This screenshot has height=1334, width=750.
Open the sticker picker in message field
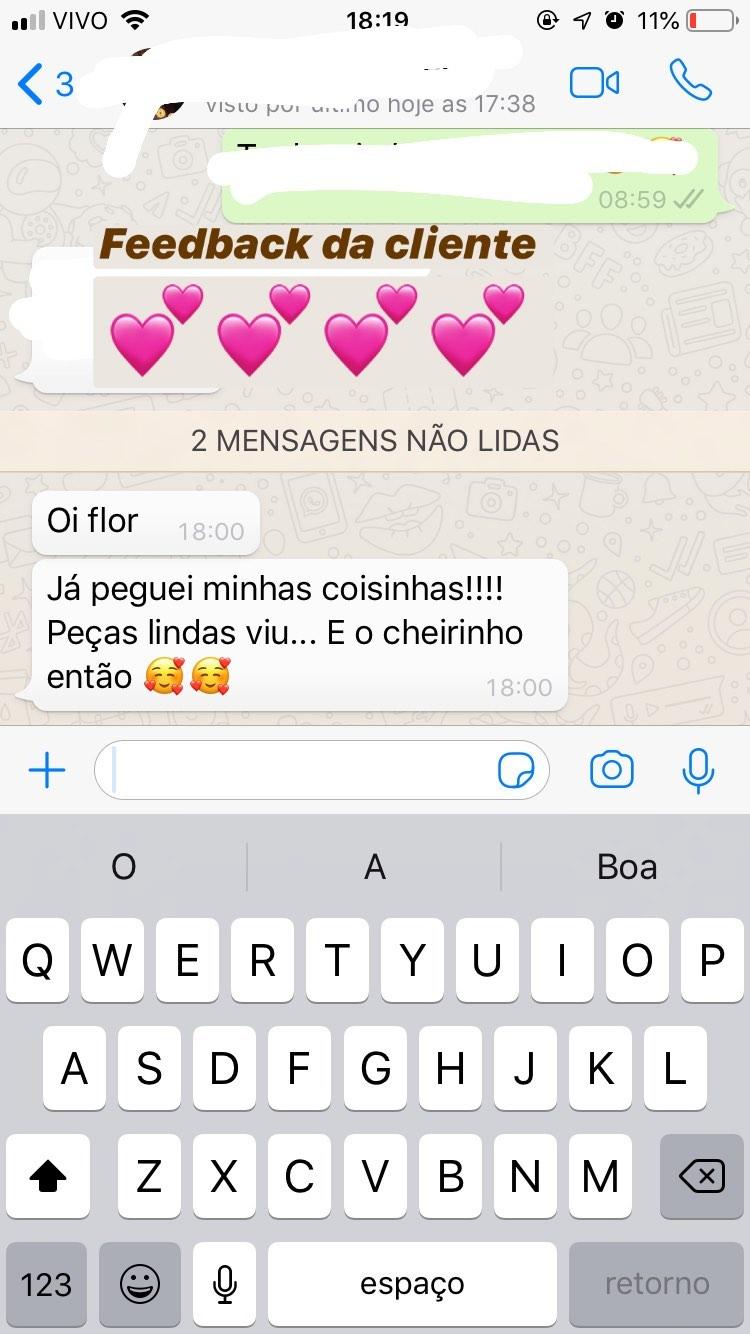(x=516, y=771)
